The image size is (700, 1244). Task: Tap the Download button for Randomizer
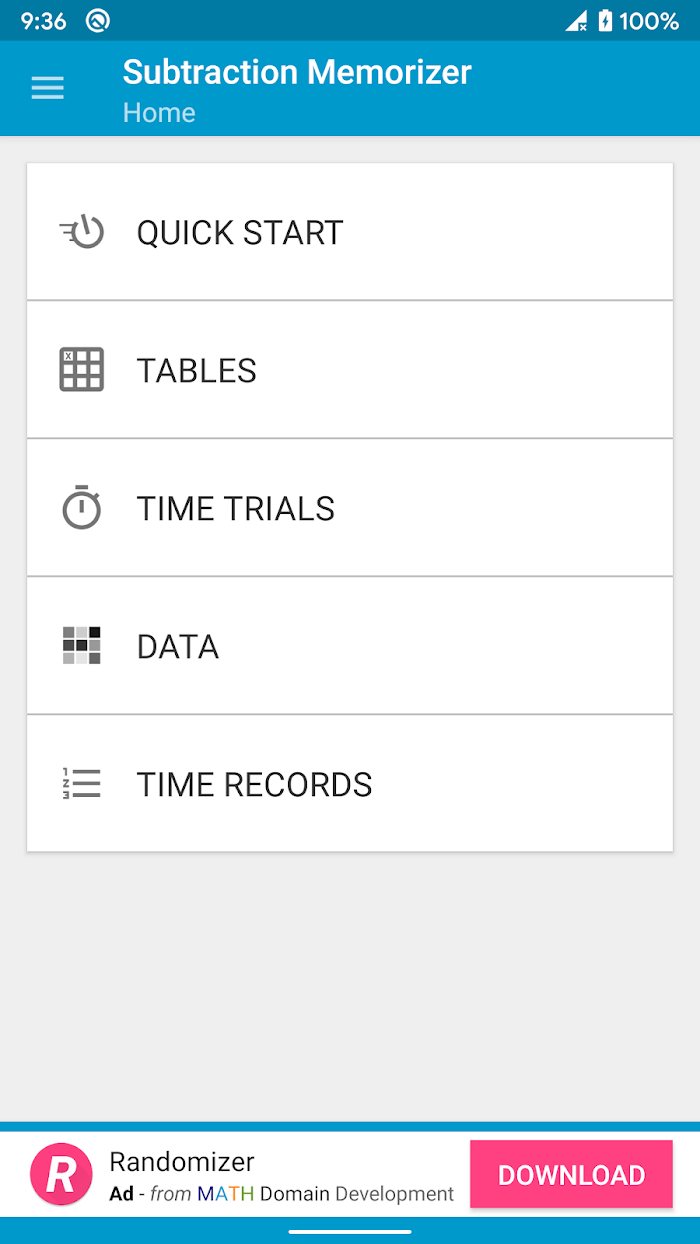[571, 1175]
